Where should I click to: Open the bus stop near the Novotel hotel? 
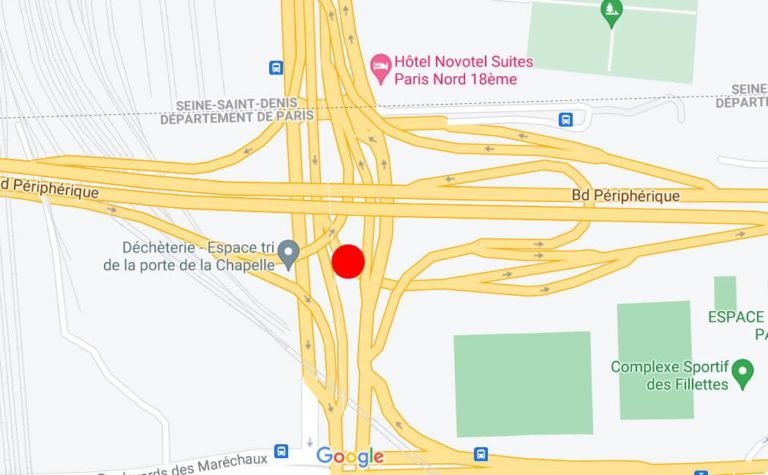276,68
